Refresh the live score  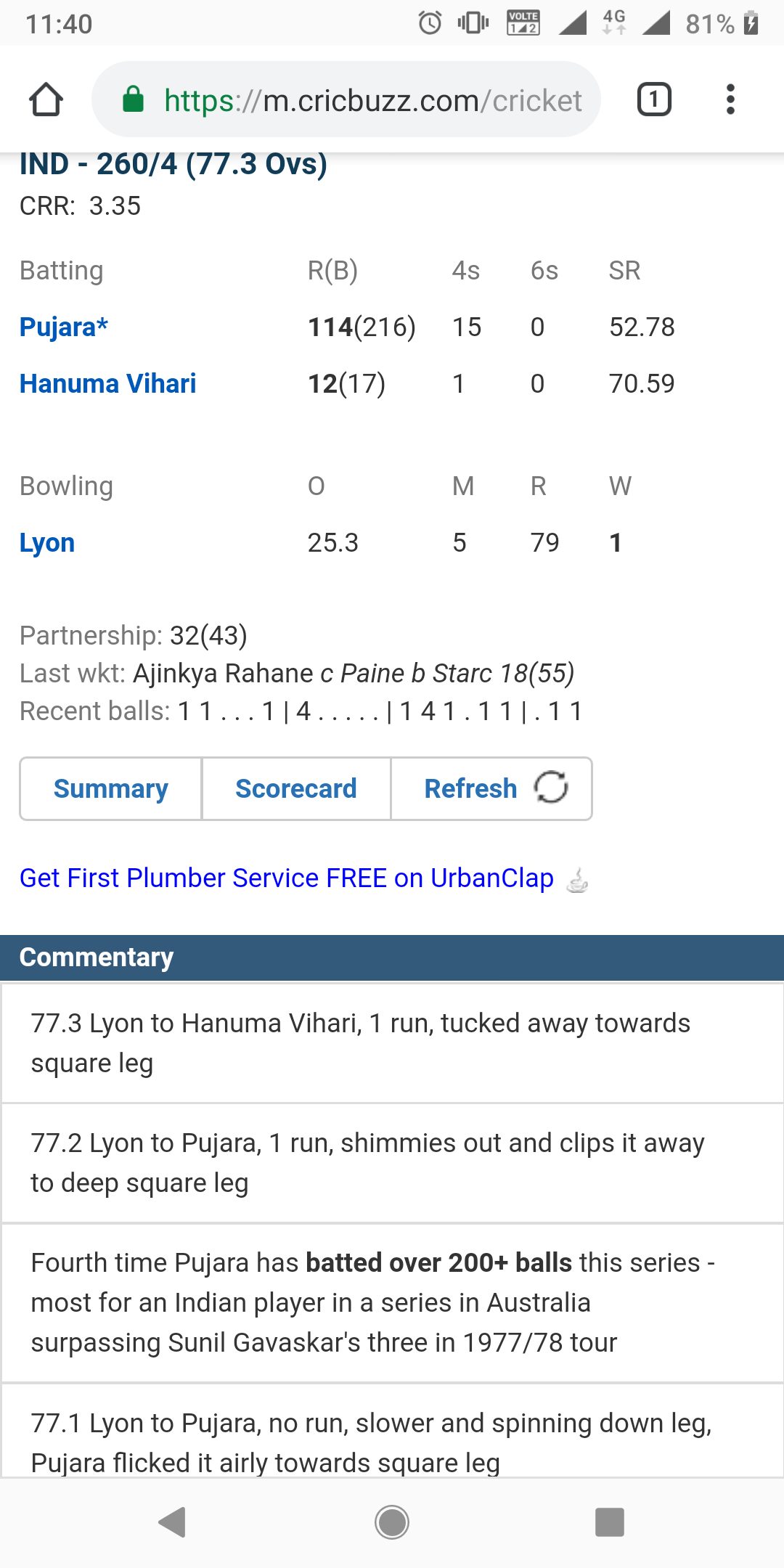491,789
